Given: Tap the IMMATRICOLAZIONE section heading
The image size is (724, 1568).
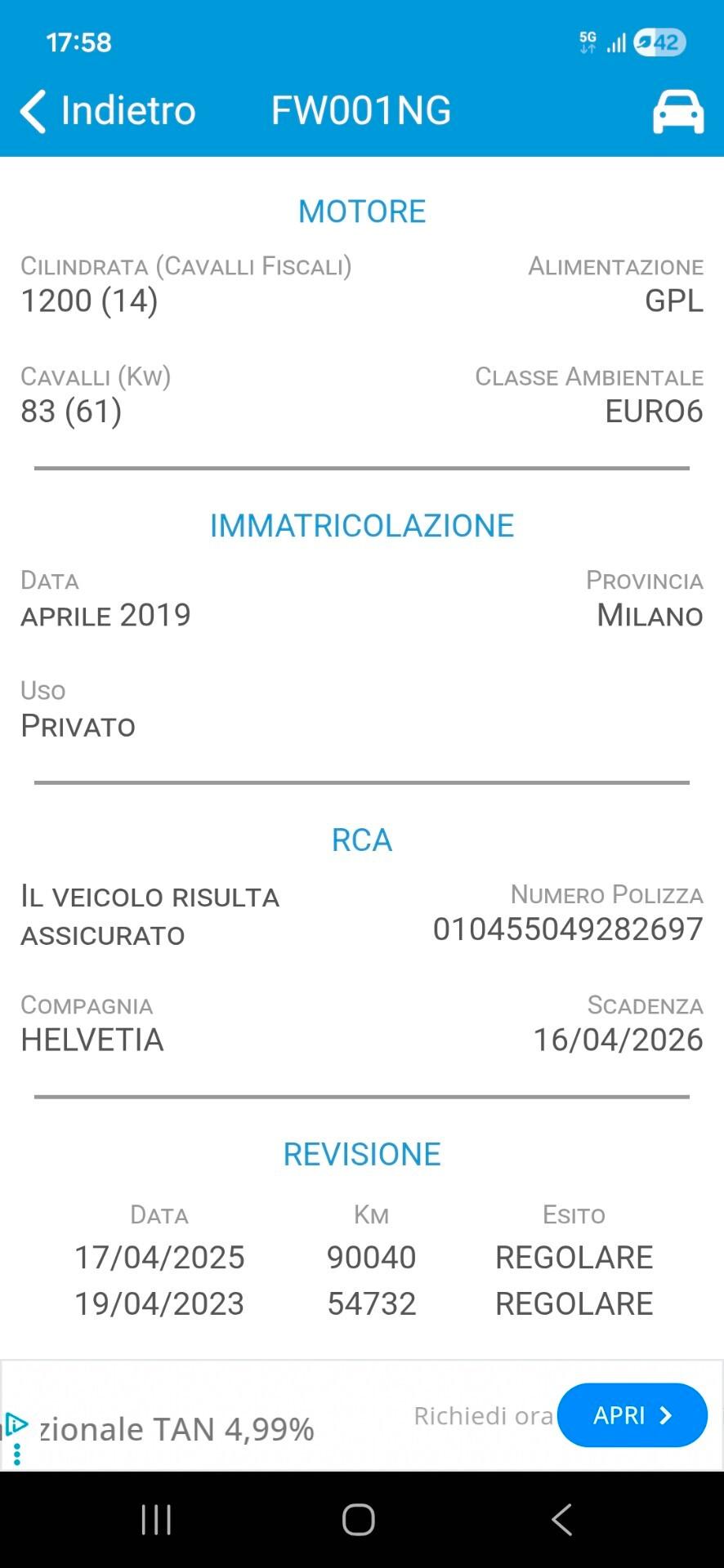Looking at the screenshot, I should click(x=361, y=525).
